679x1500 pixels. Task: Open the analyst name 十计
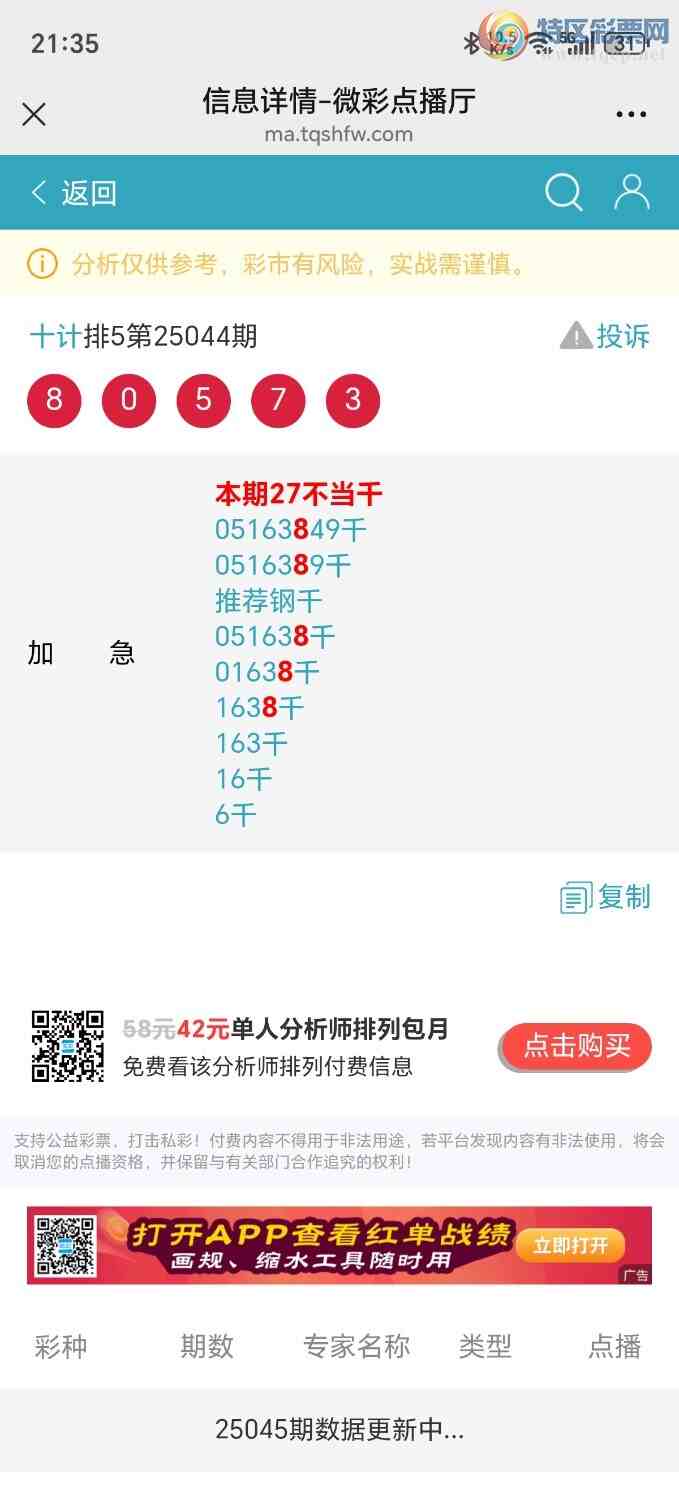pyautogui.click(x=54, y=336)
